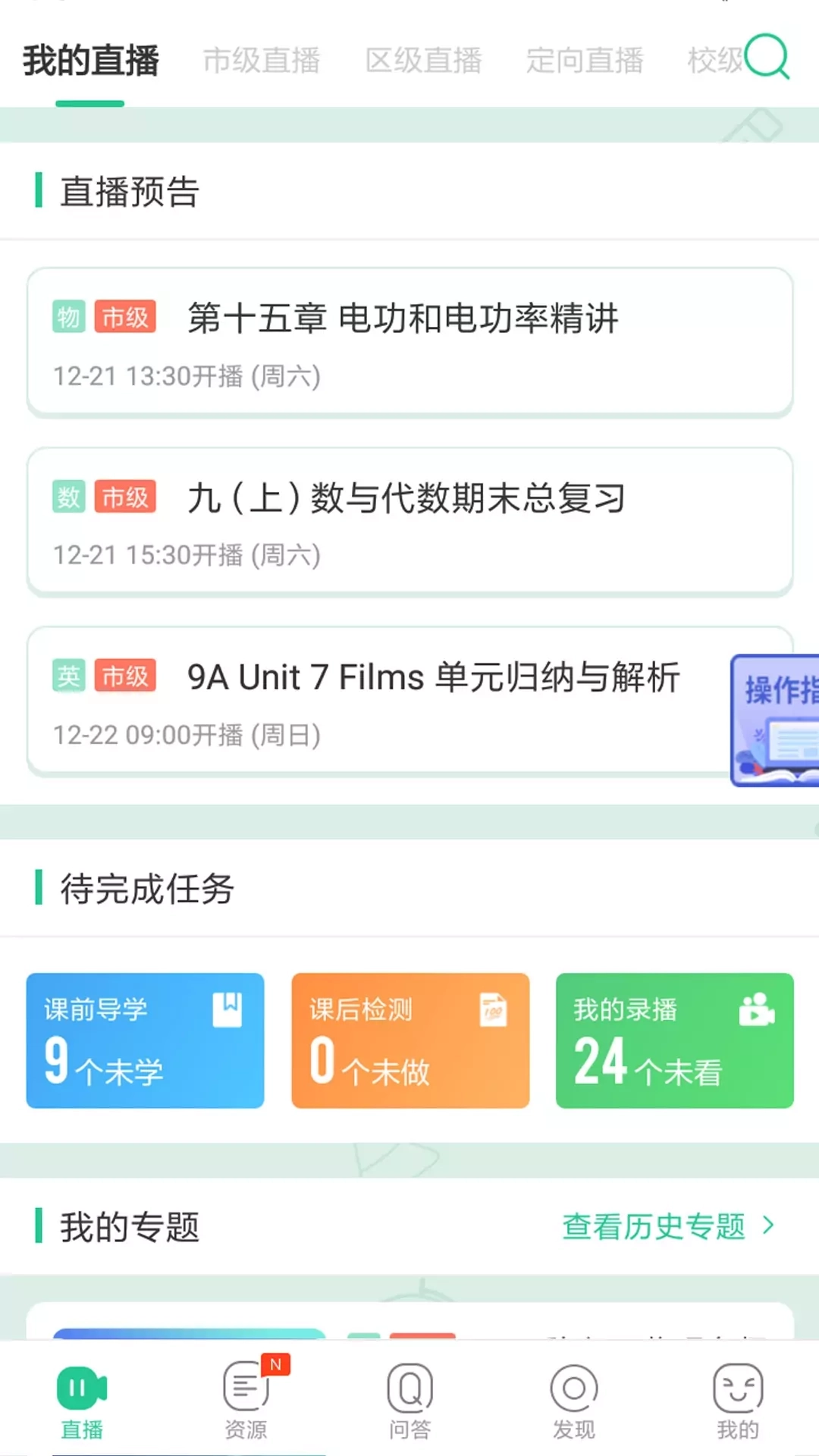Open the 课后检测 test paper icon
The image size is (819, 1456).
click(x=409, y=1040)
